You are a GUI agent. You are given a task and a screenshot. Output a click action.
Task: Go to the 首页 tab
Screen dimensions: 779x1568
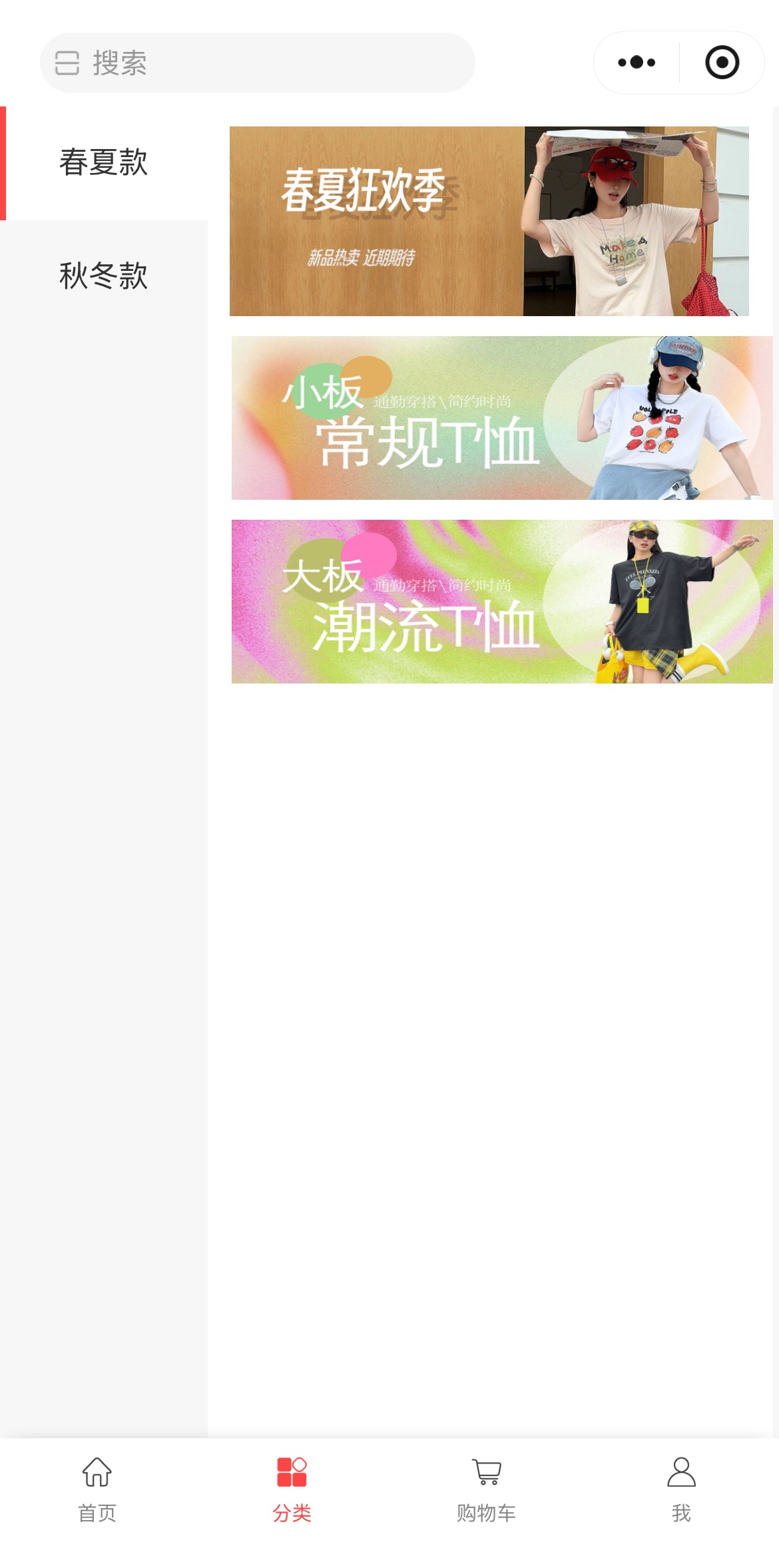coord(97,1489)
